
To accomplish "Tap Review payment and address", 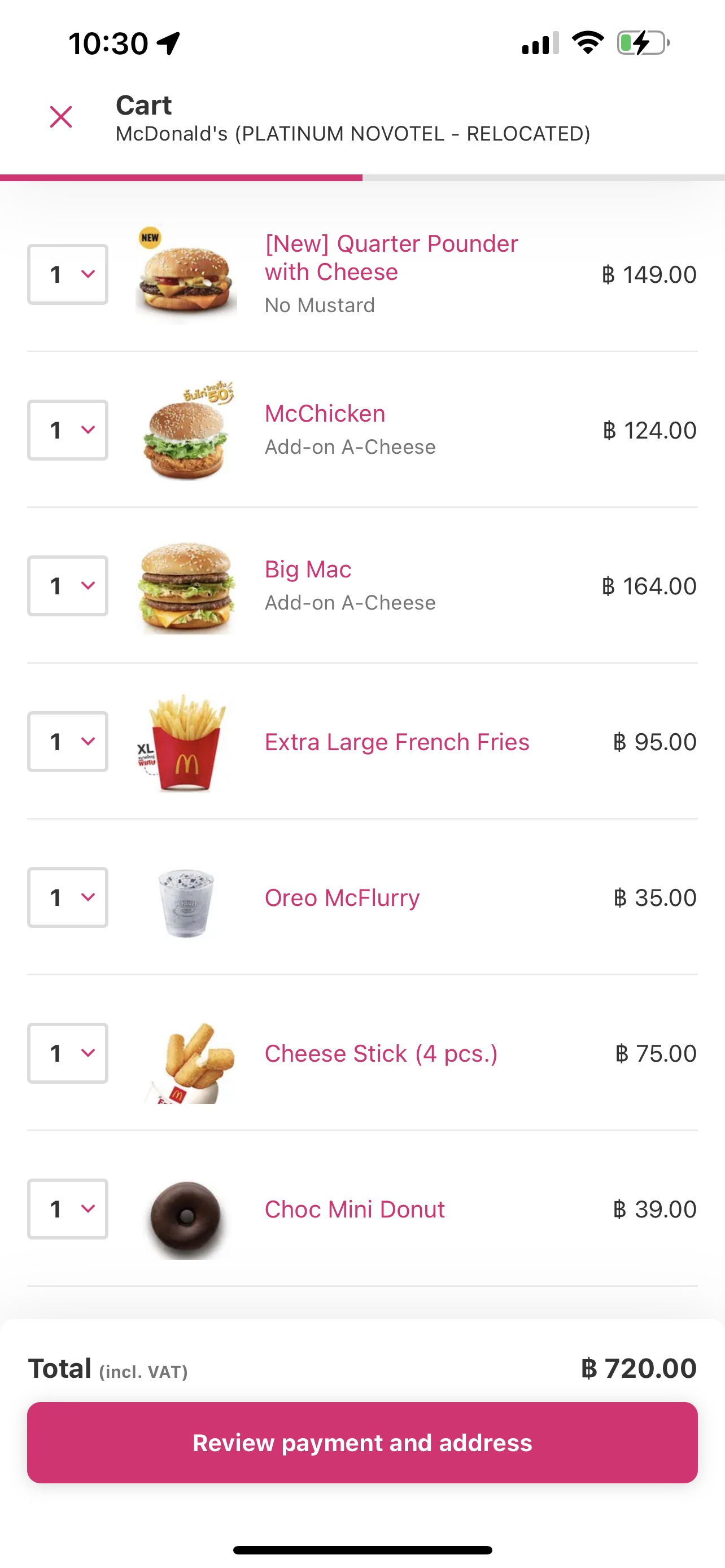I will pos(362,1443).
